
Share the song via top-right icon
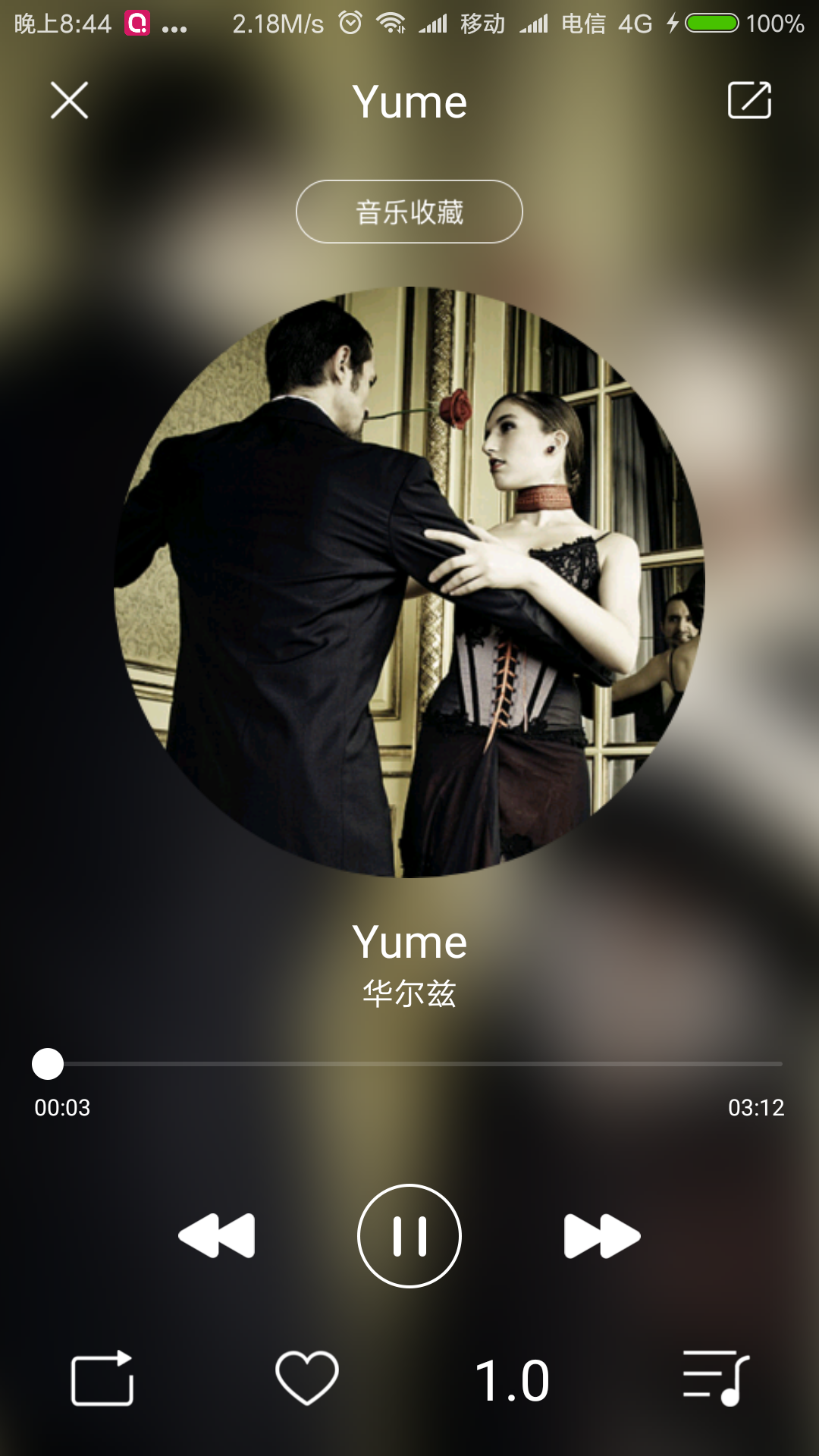749,100
